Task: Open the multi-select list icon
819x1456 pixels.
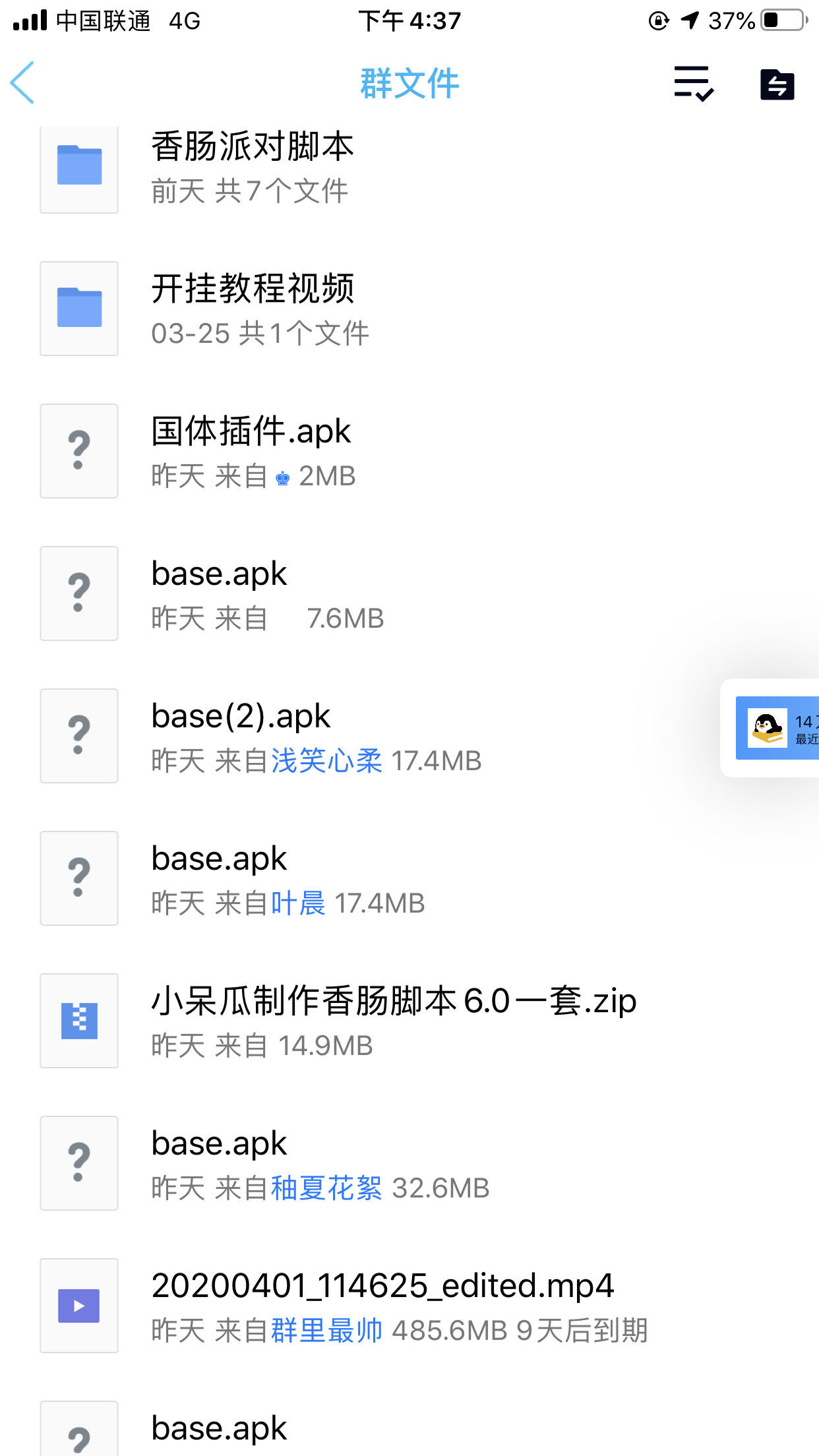Action: click(693, 84)
